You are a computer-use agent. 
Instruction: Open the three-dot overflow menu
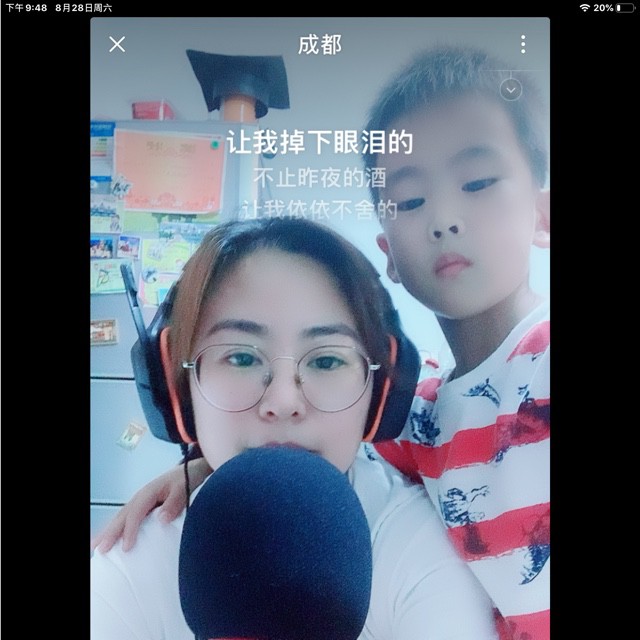tap(522, 44)
